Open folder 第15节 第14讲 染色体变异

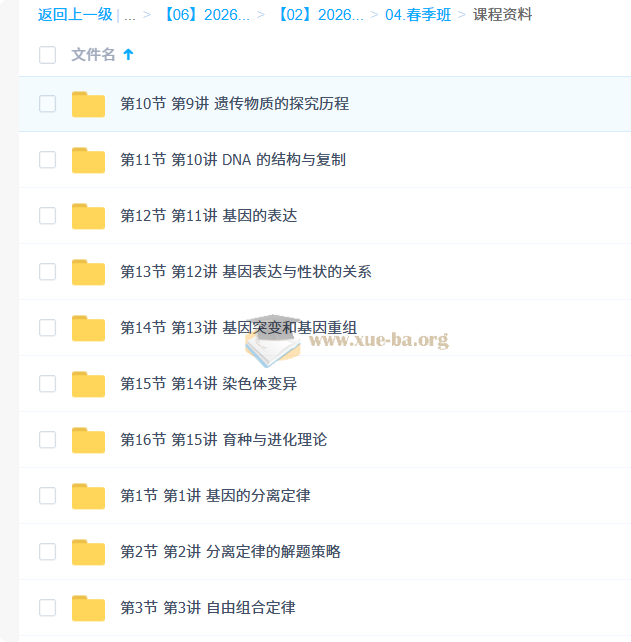click(x=208, y=384)
